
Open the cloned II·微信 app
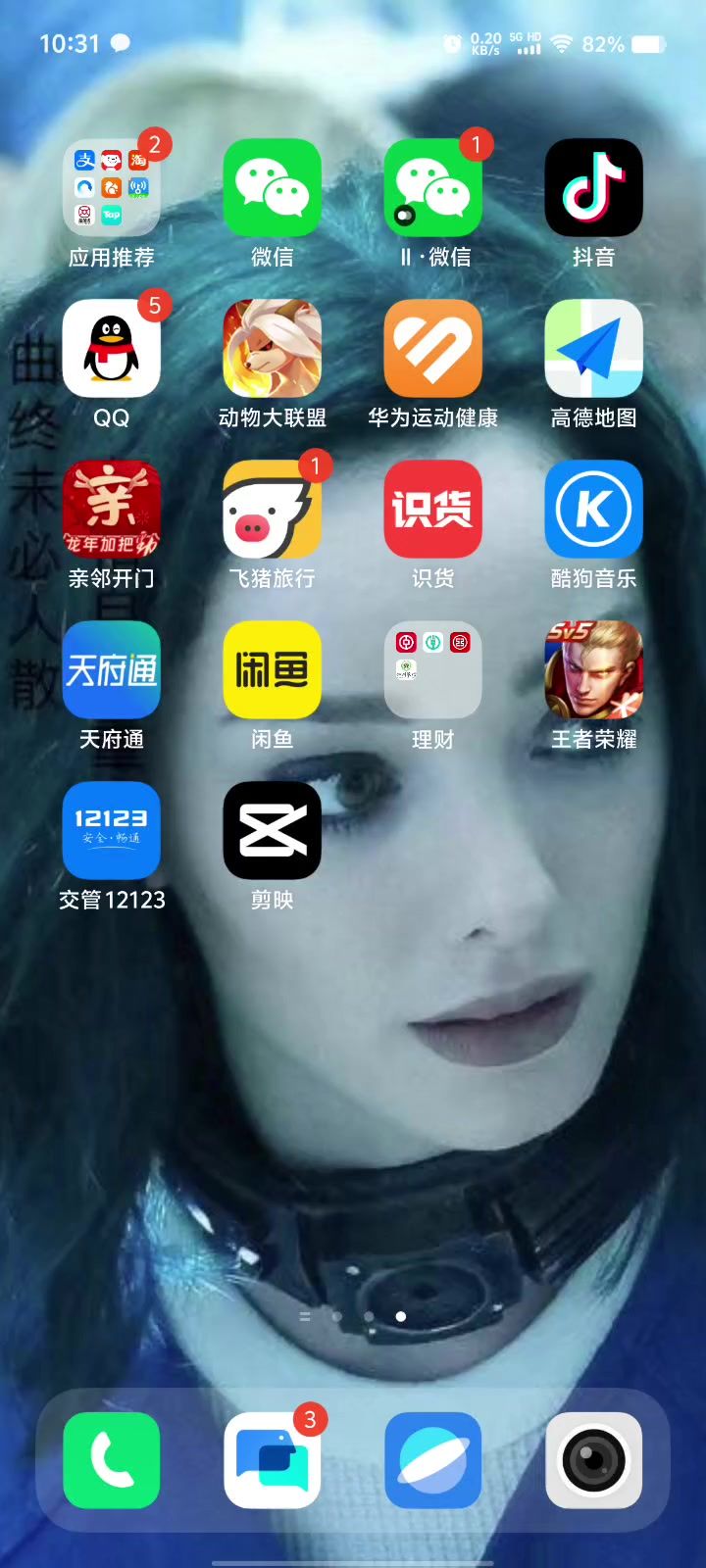pos(432,187)
